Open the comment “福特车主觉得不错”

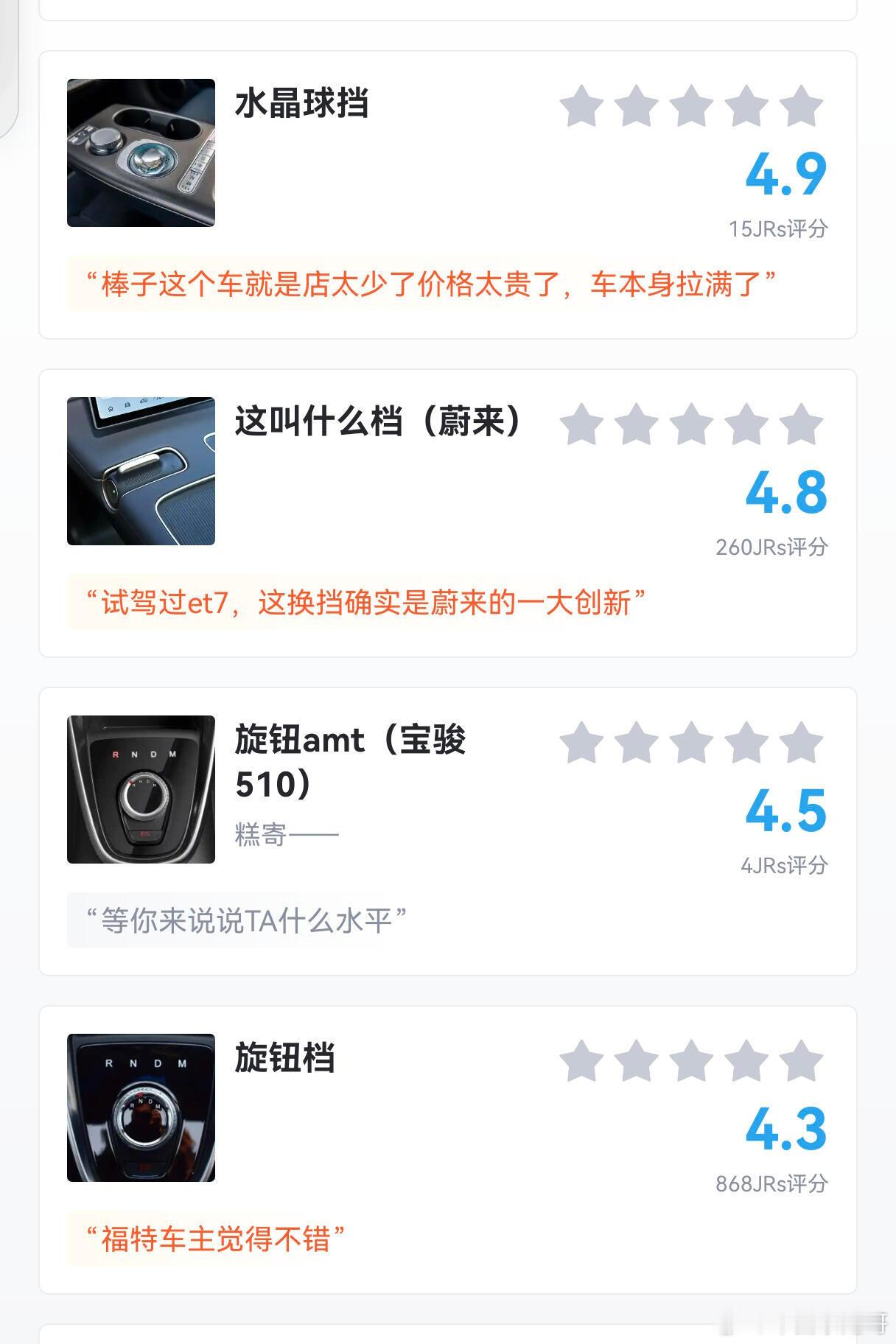pyautogui.click(x=216, y=1239)
